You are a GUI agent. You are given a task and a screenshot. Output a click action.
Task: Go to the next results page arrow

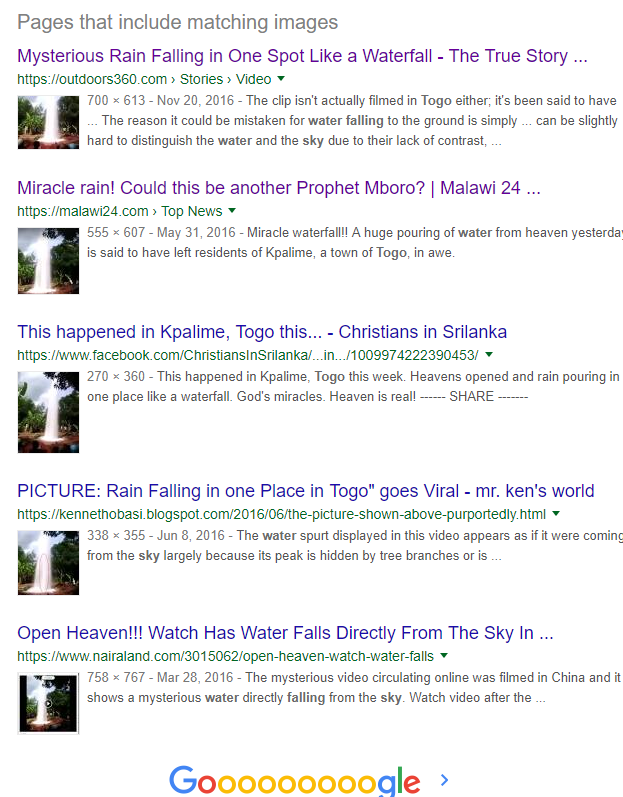445,780
